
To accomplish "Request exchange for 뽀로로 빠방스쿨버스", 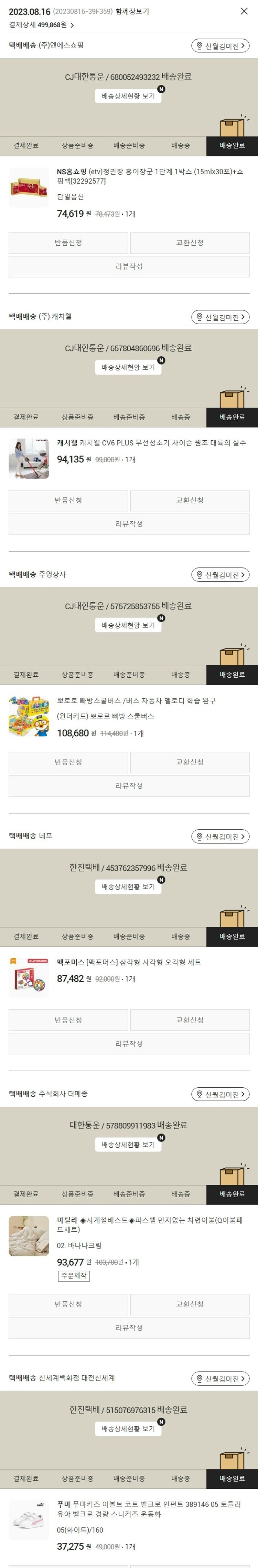I will (x=190, y=762).
